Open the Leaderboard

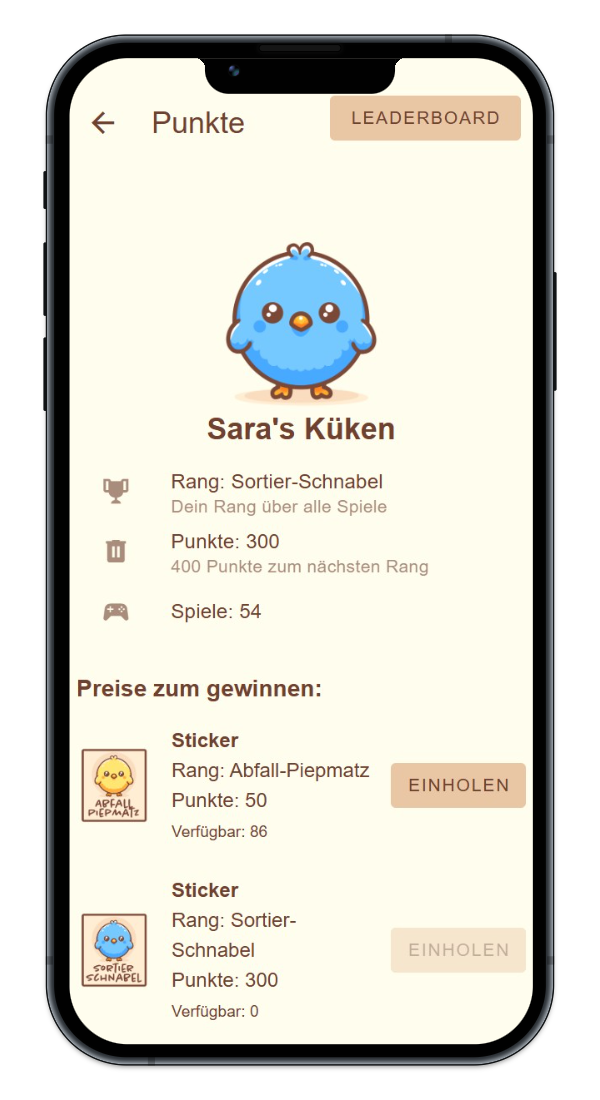425,118
